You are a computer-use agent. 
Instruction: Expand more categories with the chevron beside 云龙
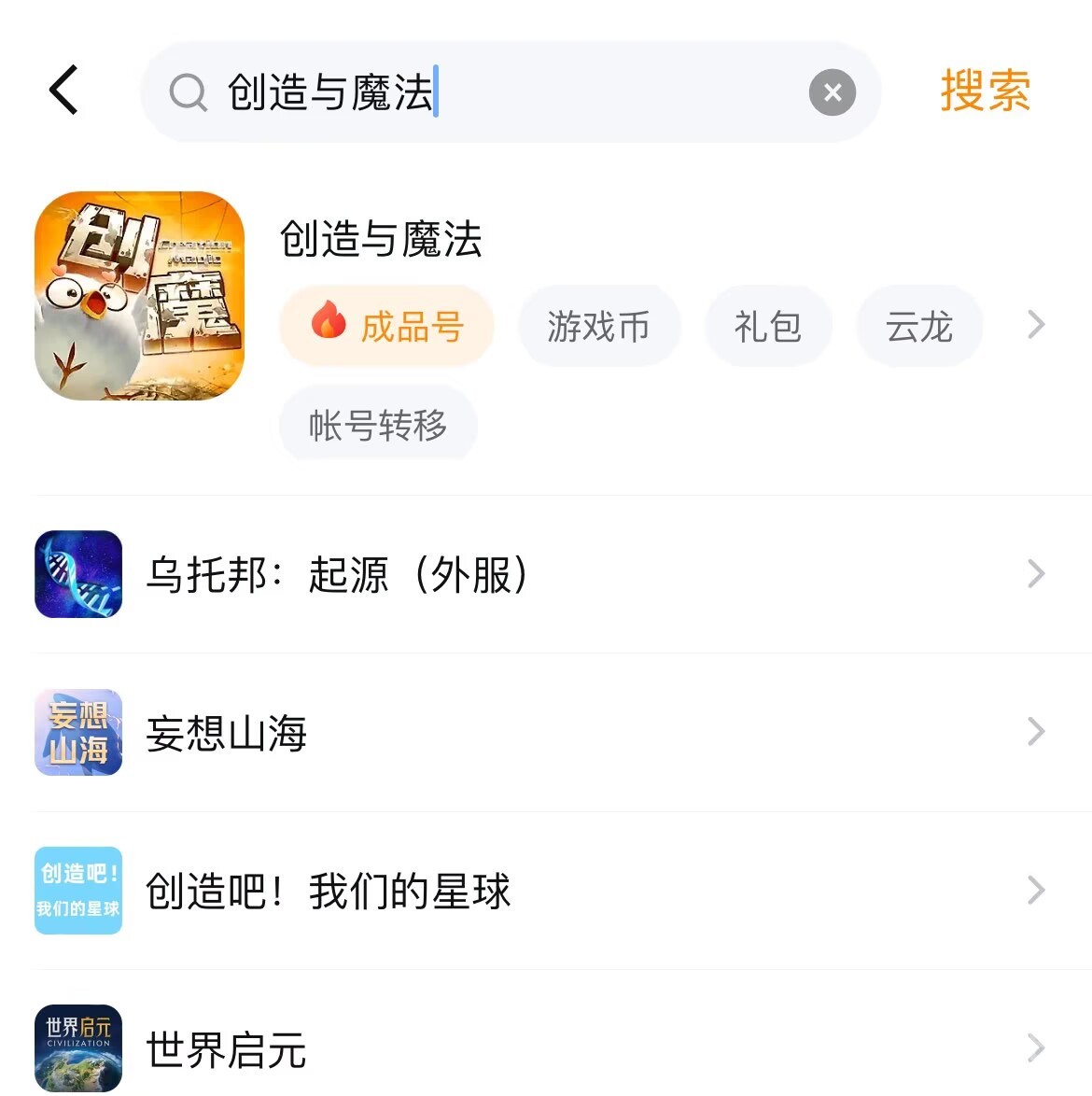[1035, 325]
